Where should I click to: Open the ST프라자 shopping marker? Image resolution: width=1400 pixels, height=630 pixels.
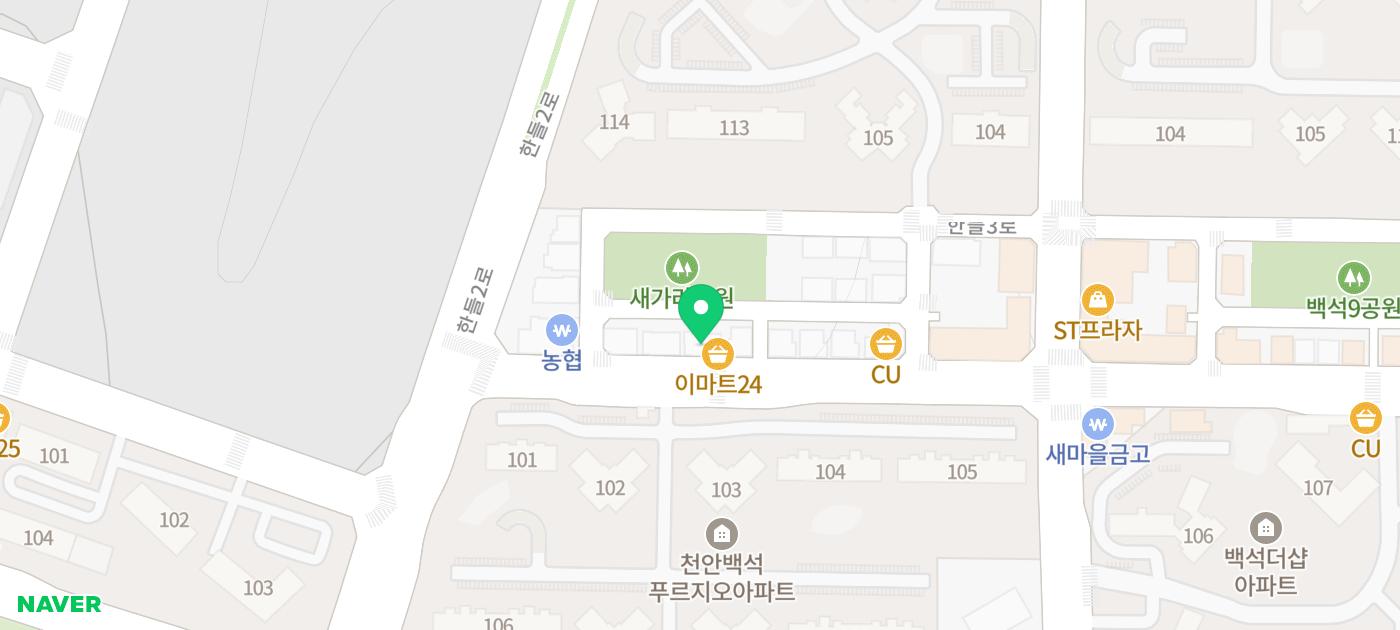pos(1098,299)
